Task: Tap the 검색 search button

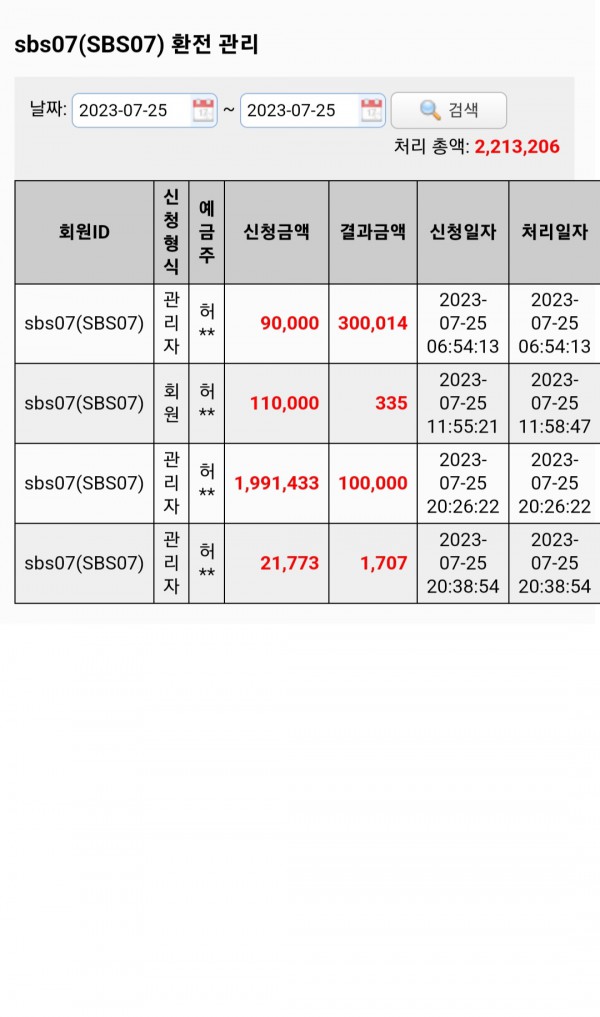Action: pyautogui.click(x=448, y=110)
